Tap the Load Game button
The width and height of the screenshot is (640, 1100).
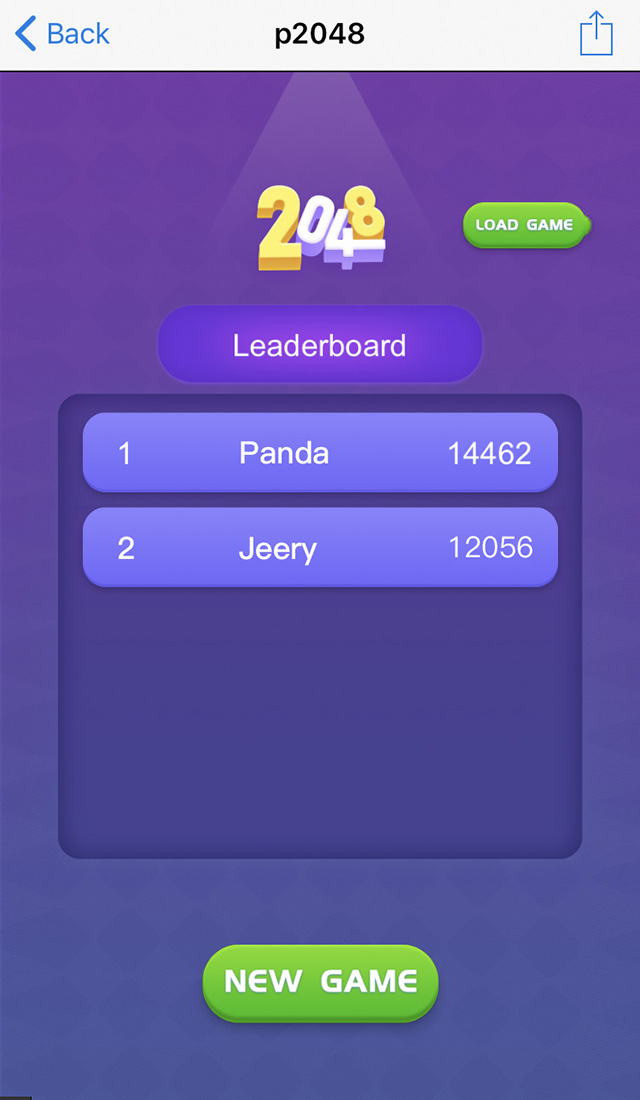(x=525, y=225)
